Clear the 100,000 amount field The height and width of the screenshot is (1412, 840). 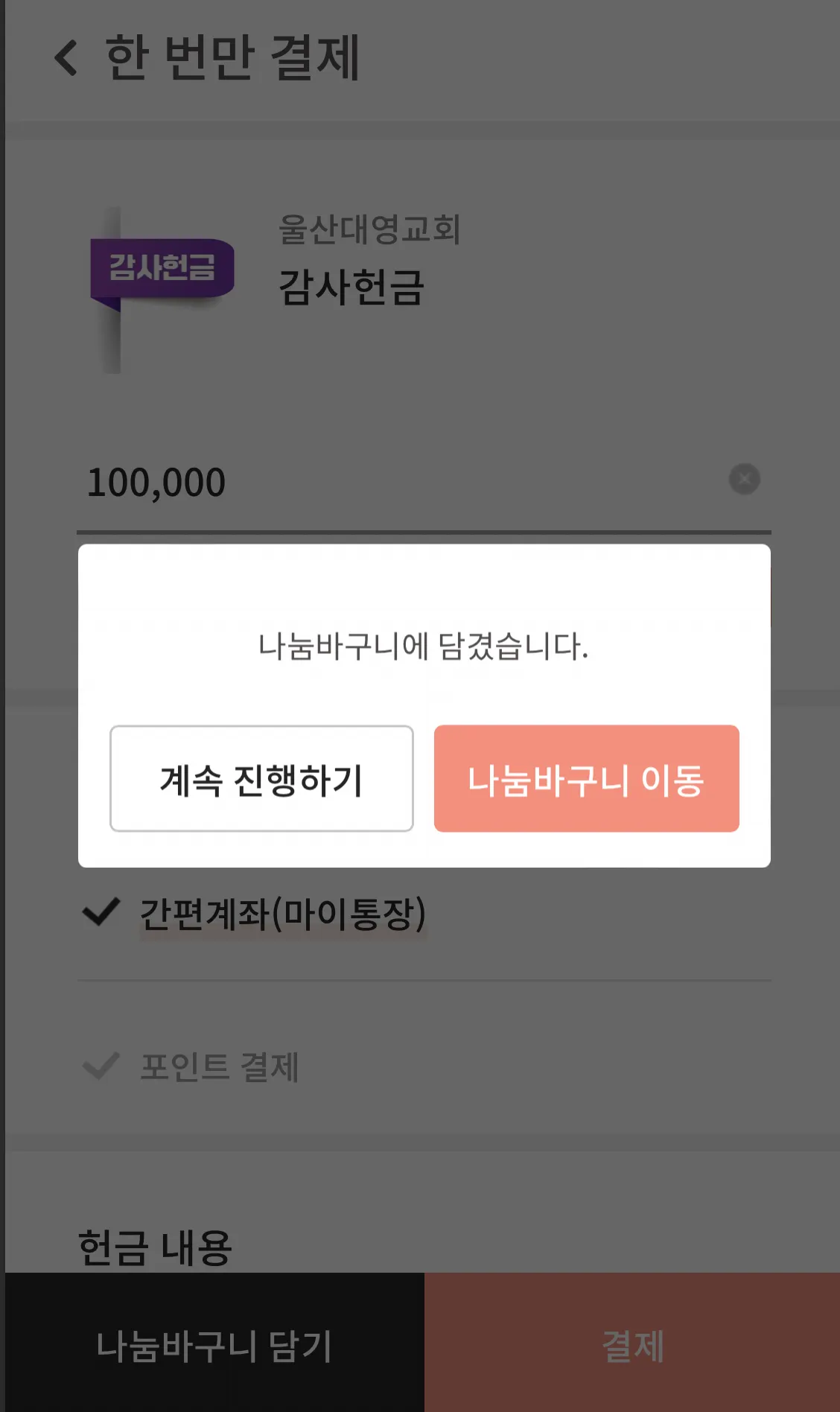744,479
